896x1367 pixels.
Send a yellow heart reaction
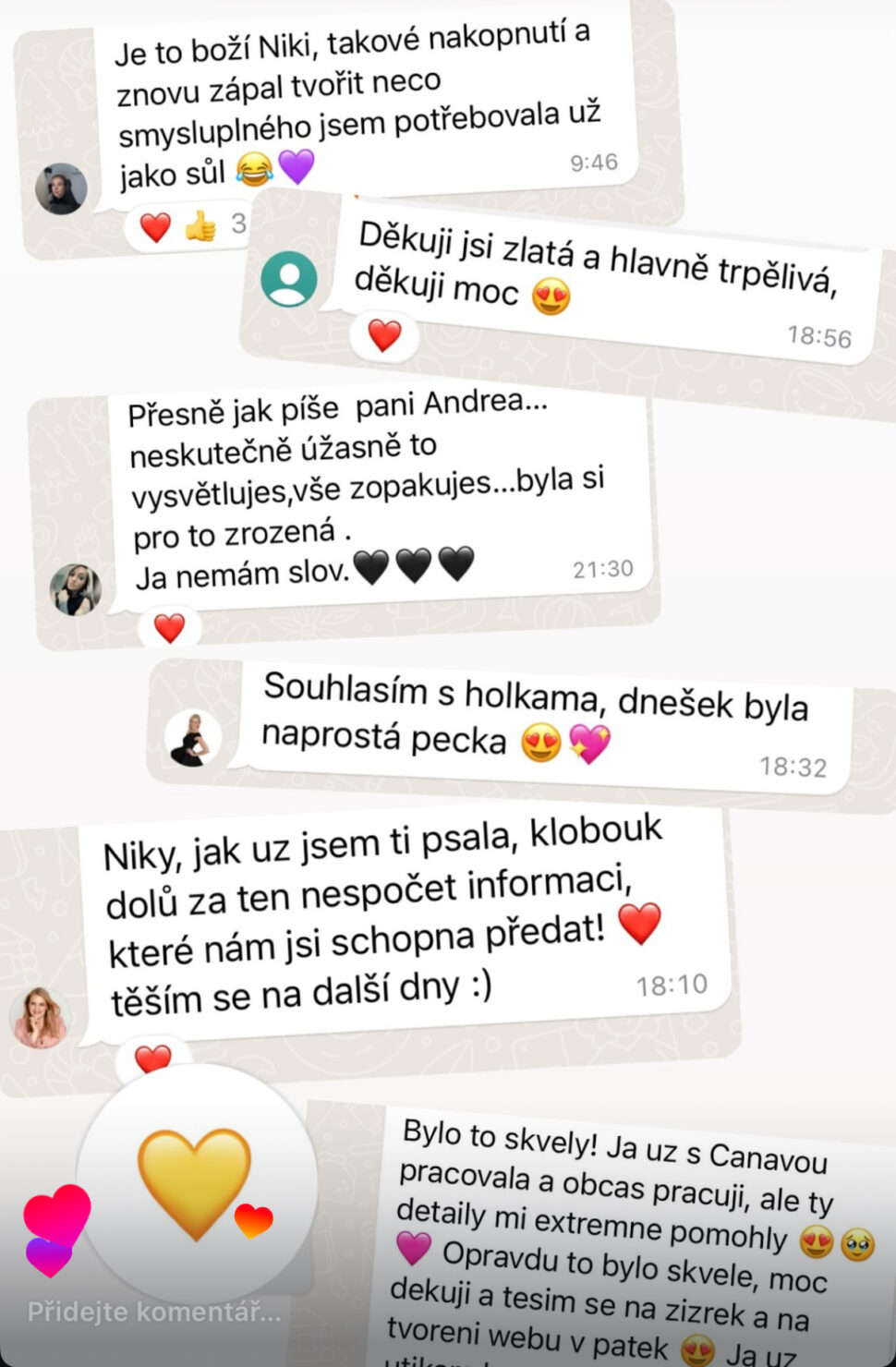195,1181
